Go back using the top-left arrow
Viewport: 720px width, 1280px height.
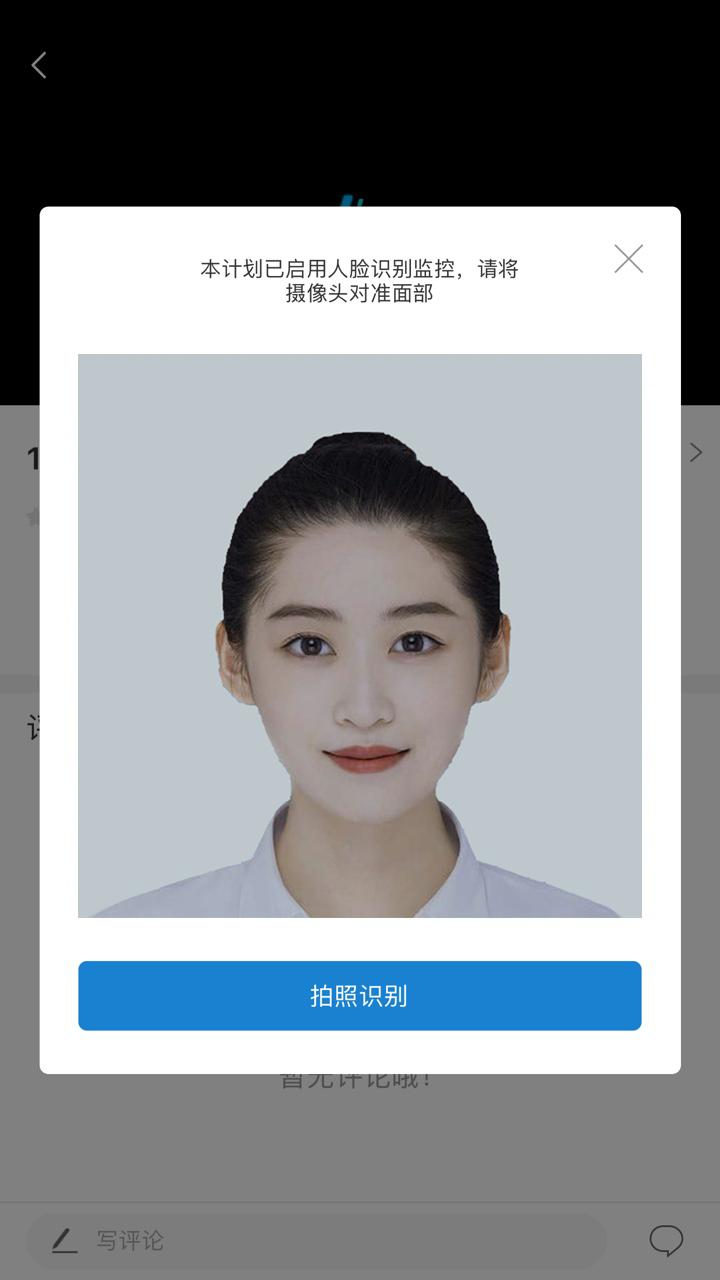pos(39,66)
